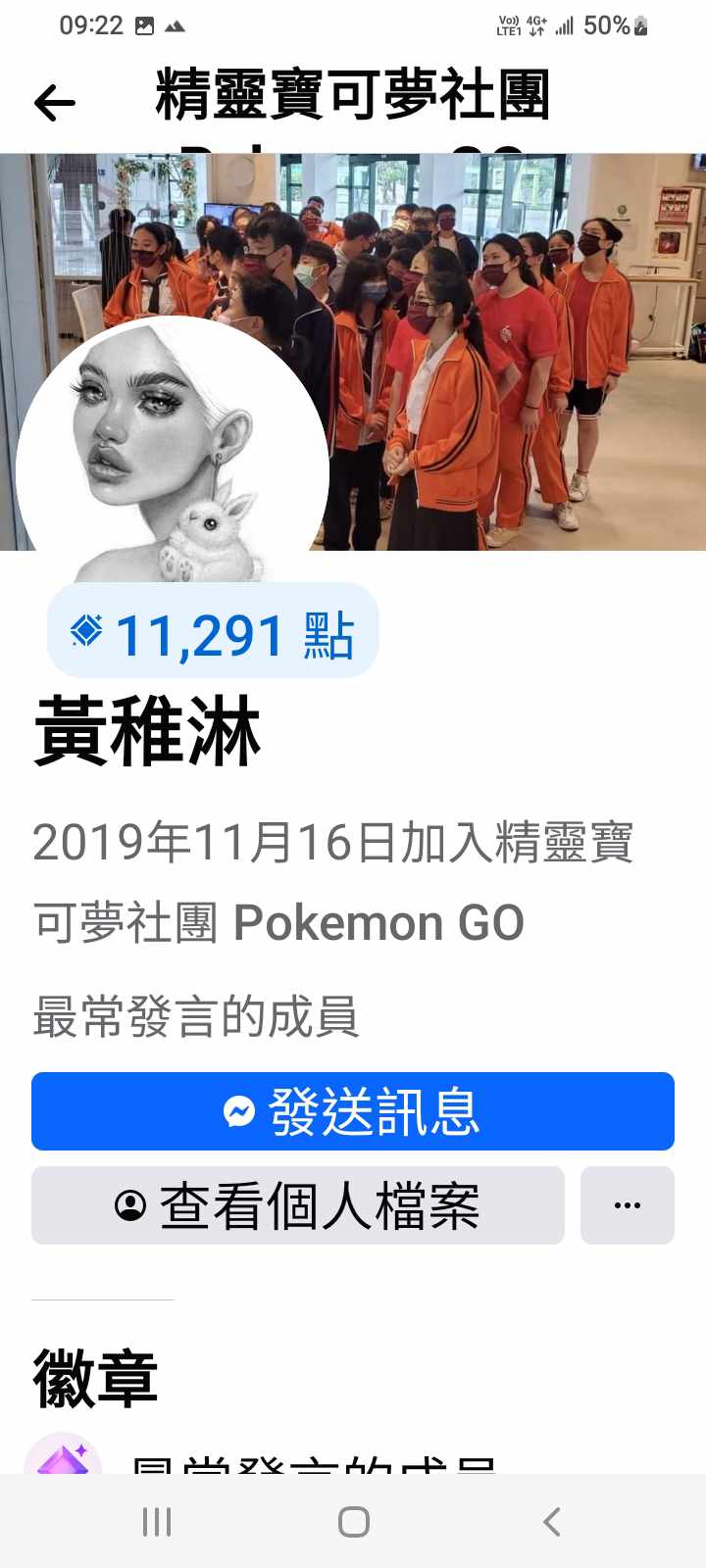Image resolution: width=706 pixels, height=1568 pixels.
Task: Tap the 發送訊息 button
Action: point(353,1111)
